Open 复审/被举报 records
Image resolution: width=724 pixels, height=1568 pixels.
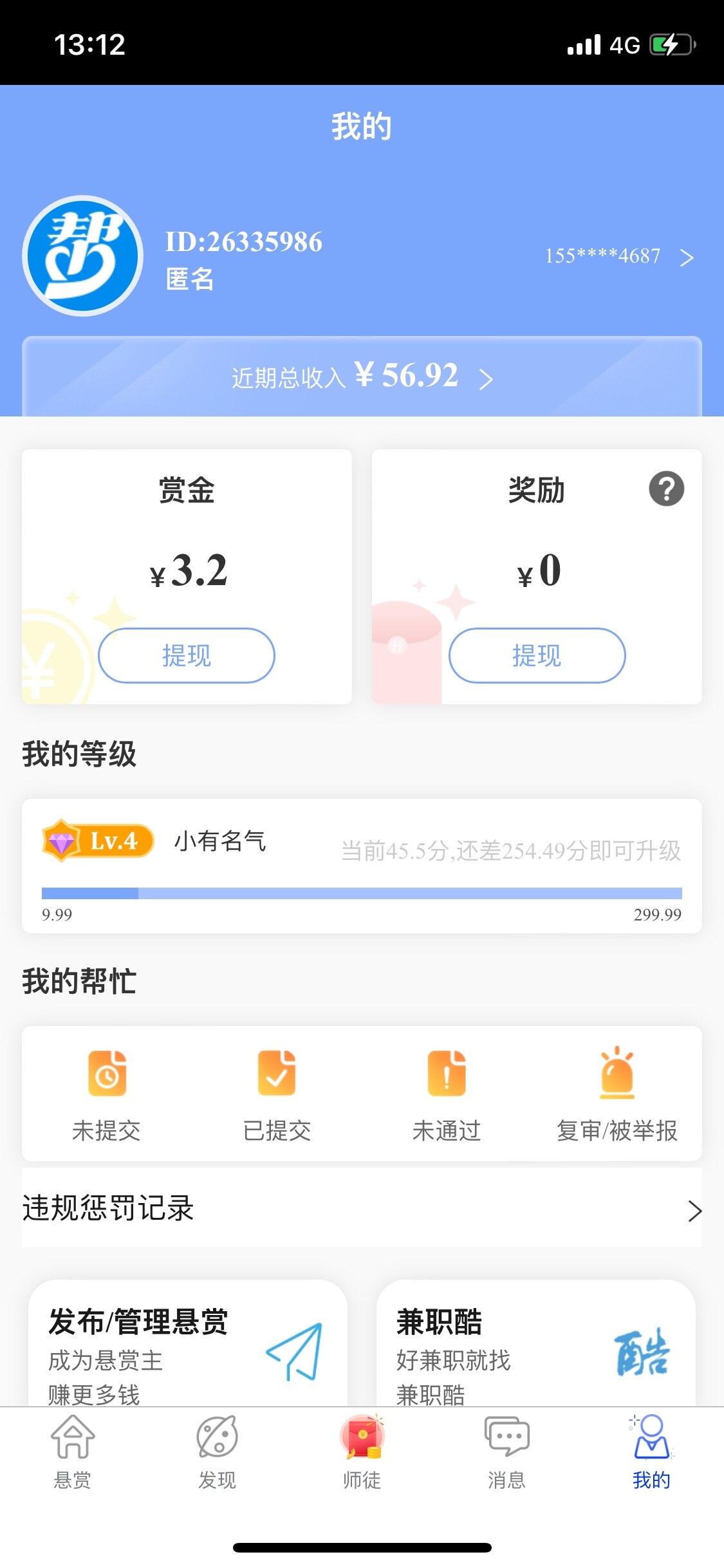617,1092
